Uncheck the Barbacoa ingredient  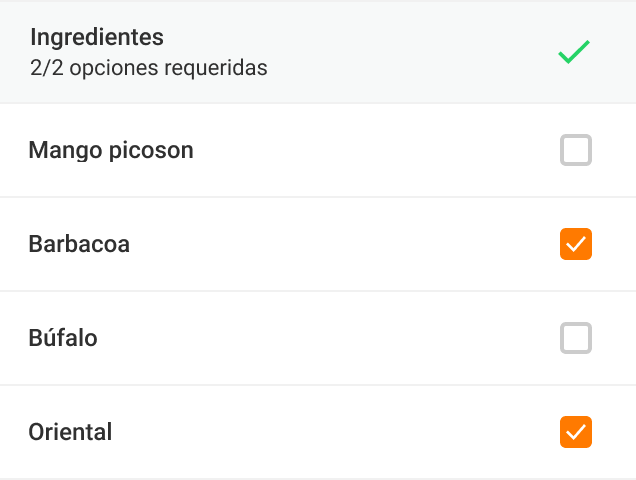point(576,244)
